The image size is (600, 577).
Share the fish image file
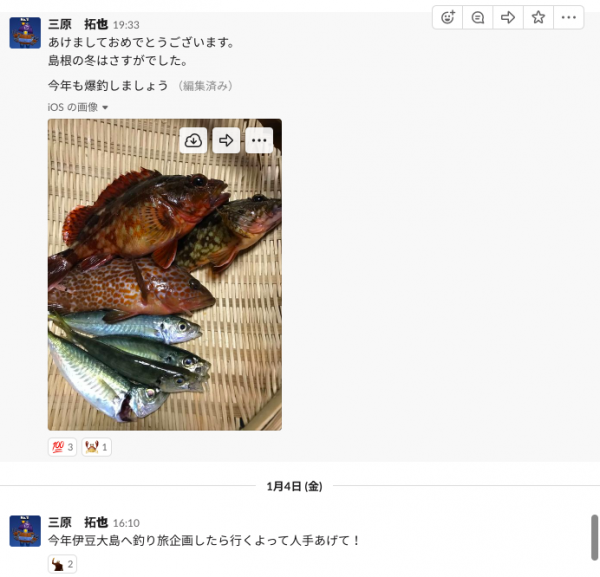click(226, 140)
